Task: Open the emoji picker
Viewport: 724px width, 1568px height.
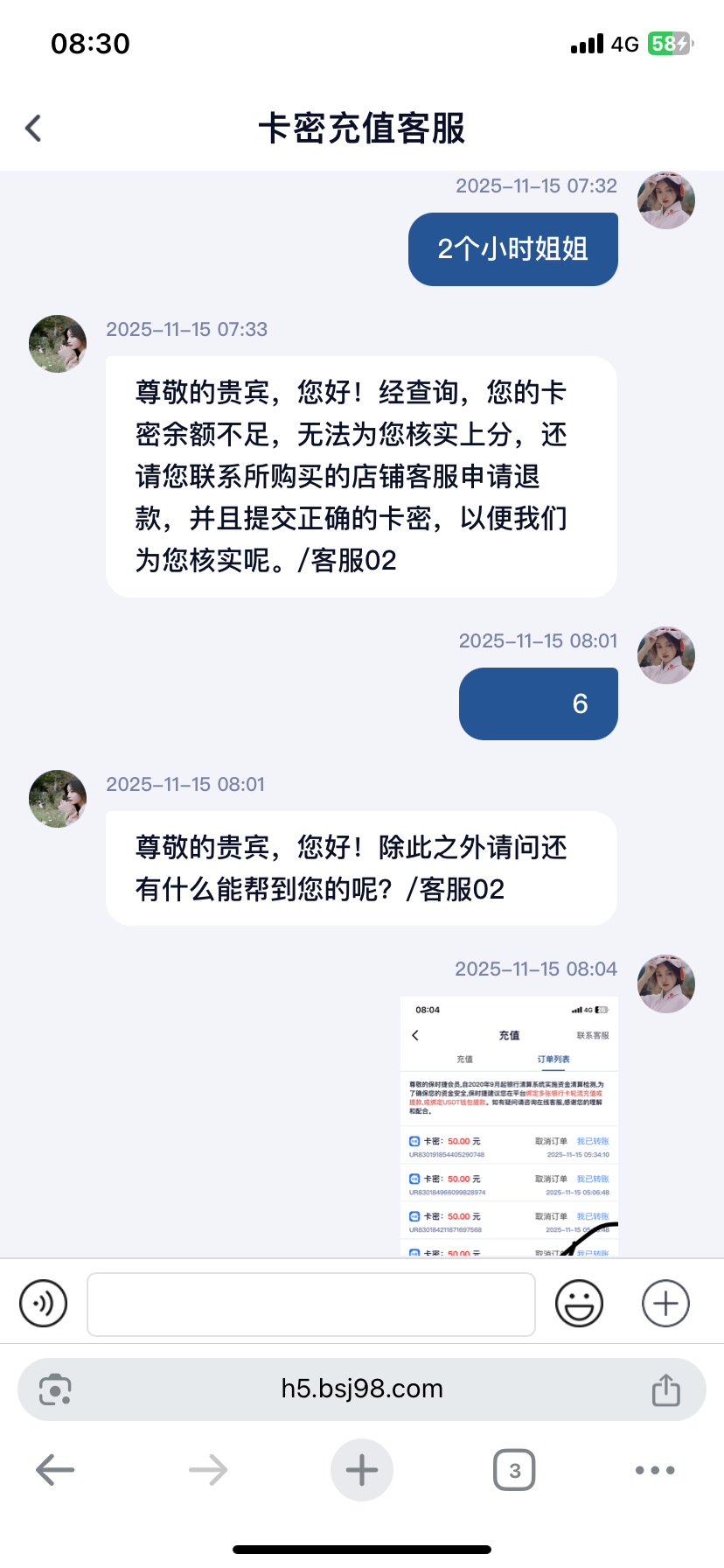Action: click(579, 1304)
